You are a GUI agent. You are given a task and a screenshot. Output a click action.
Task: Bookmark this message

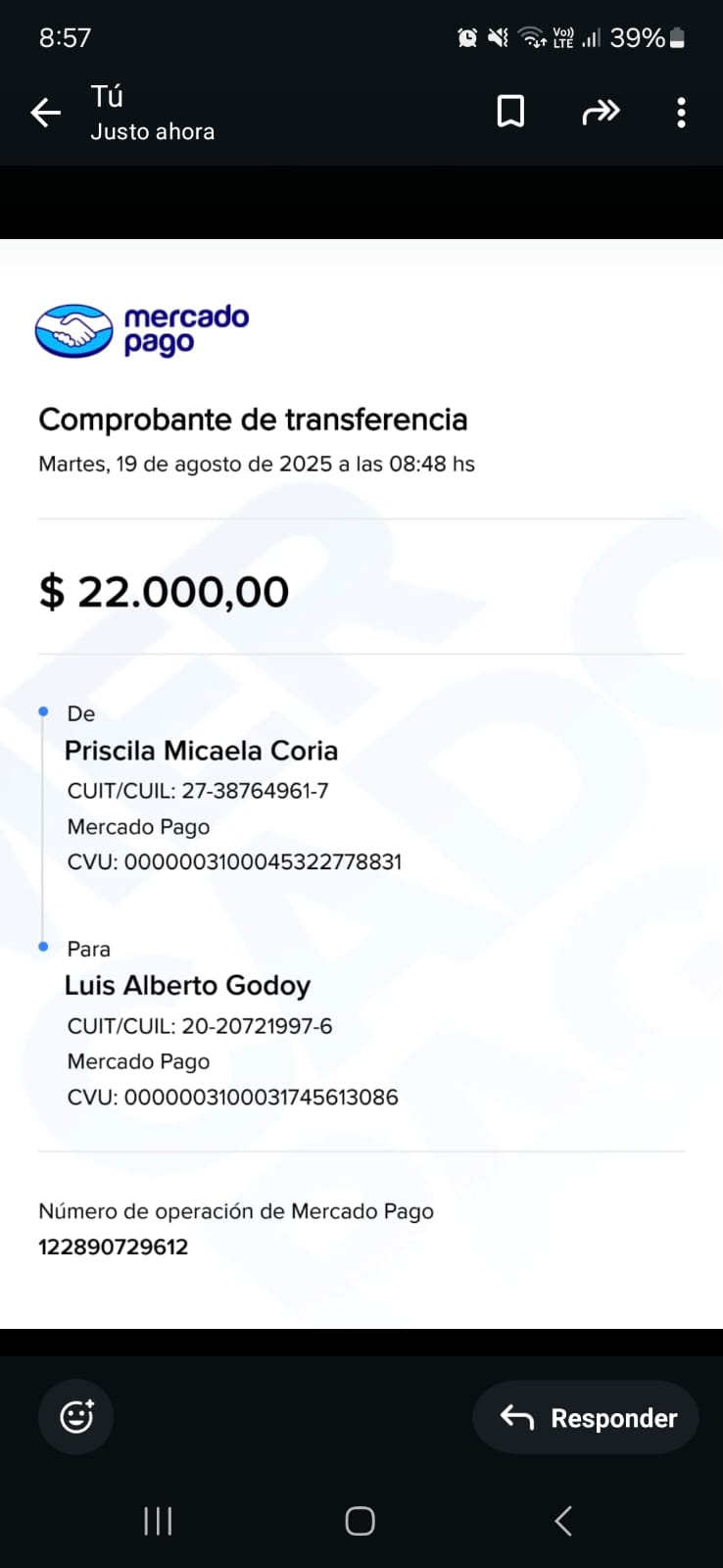click(x=510, y=113)
